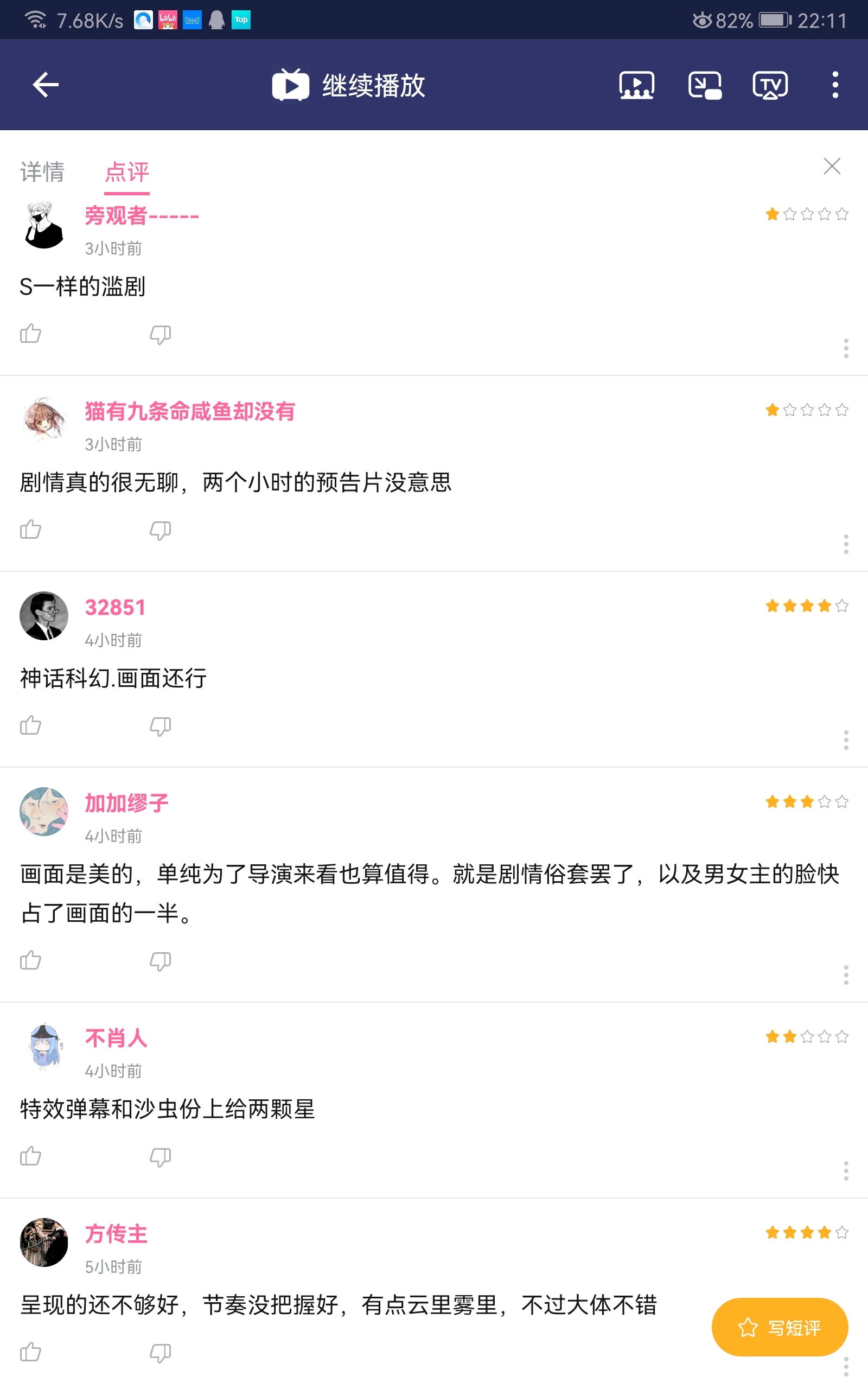Enable picture-in-picture mini player

click(704, 85)
